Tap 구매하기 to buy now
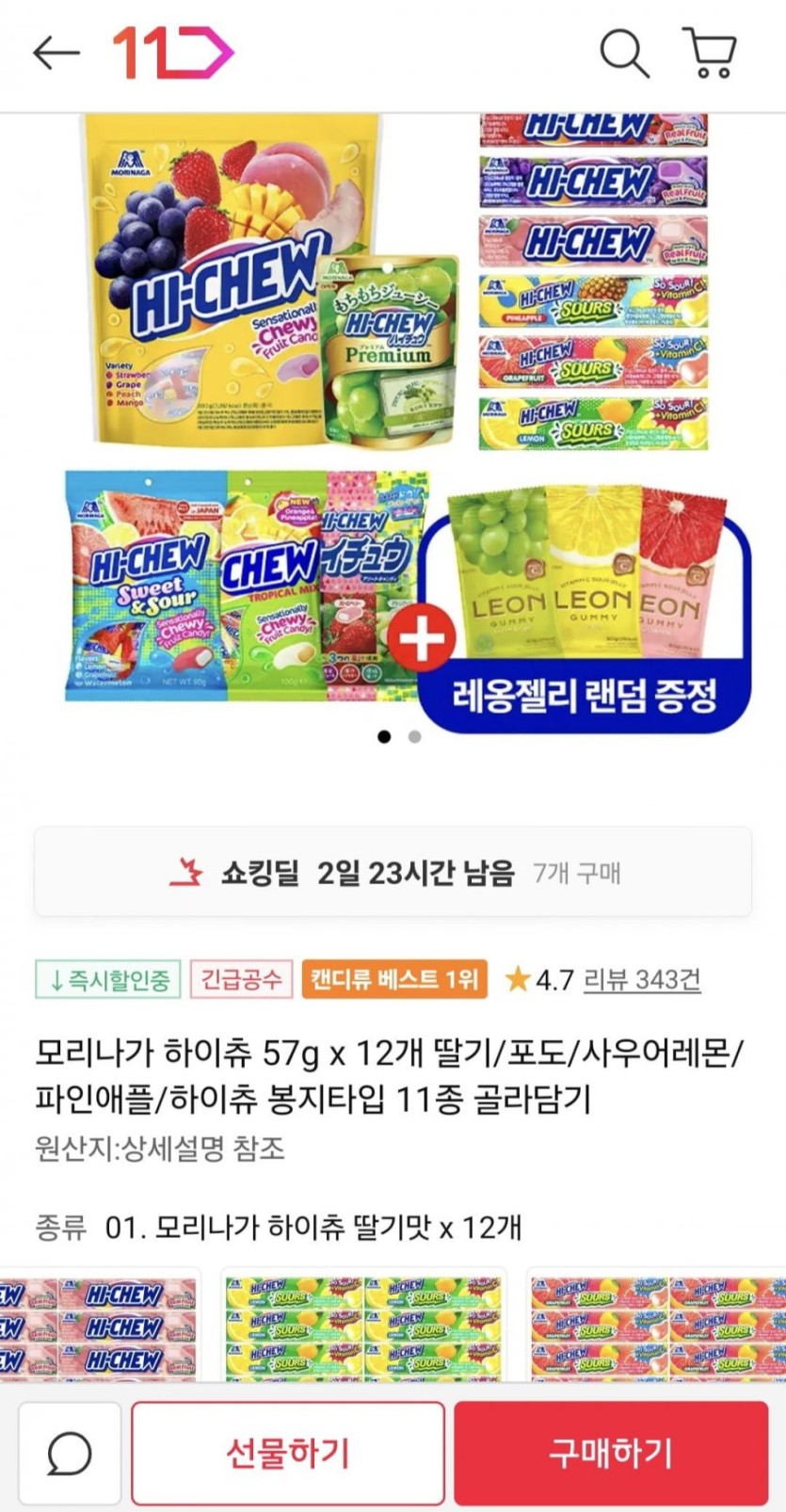The image size is (786, 1512). 611,1453
